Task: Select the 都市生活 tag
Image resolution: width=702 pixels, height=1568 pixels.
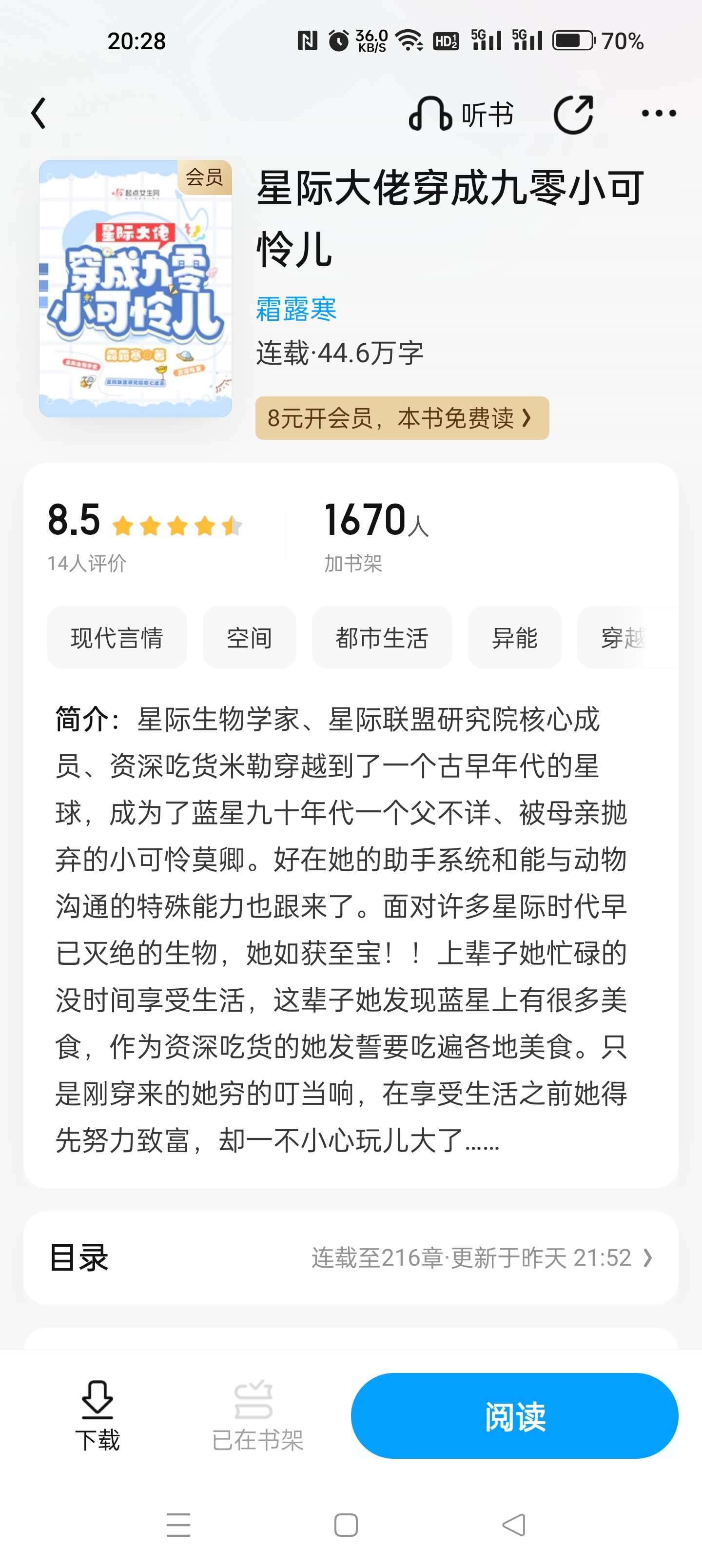Action: click(382, 637)
